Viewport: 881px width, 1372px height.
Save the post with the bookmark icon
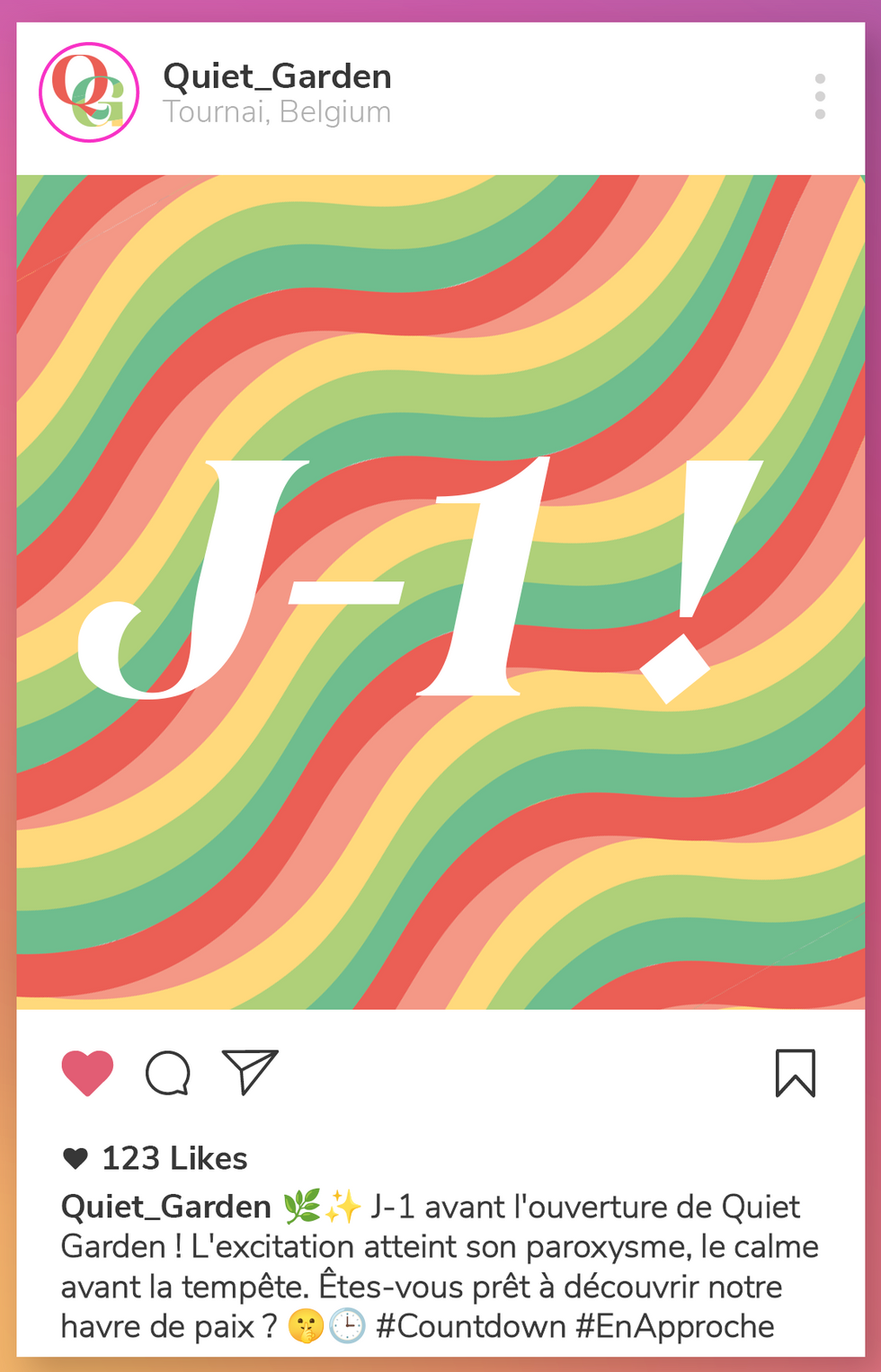[795, 1072]
